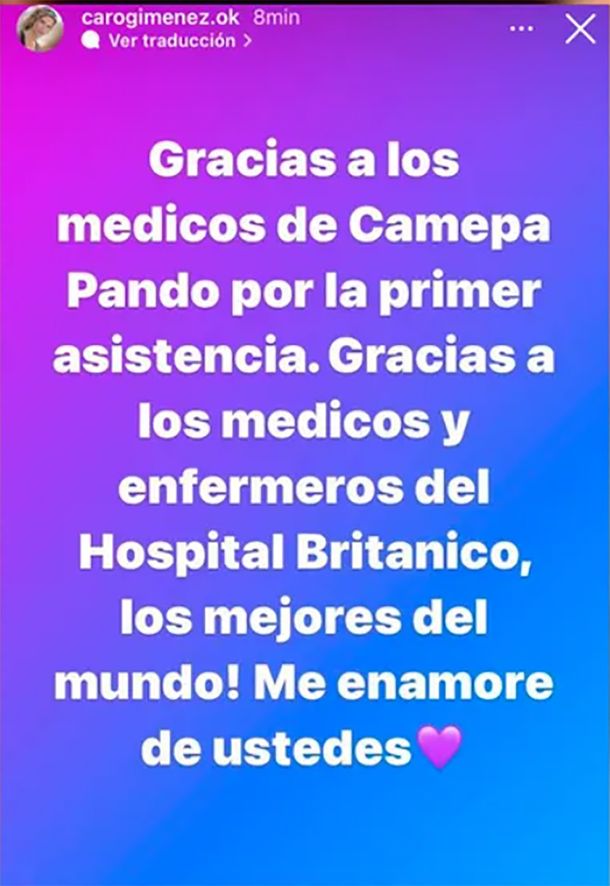Open the three-dot story options menu
The width and height of the screenshot is (610, 886).
tap(522, 29)
